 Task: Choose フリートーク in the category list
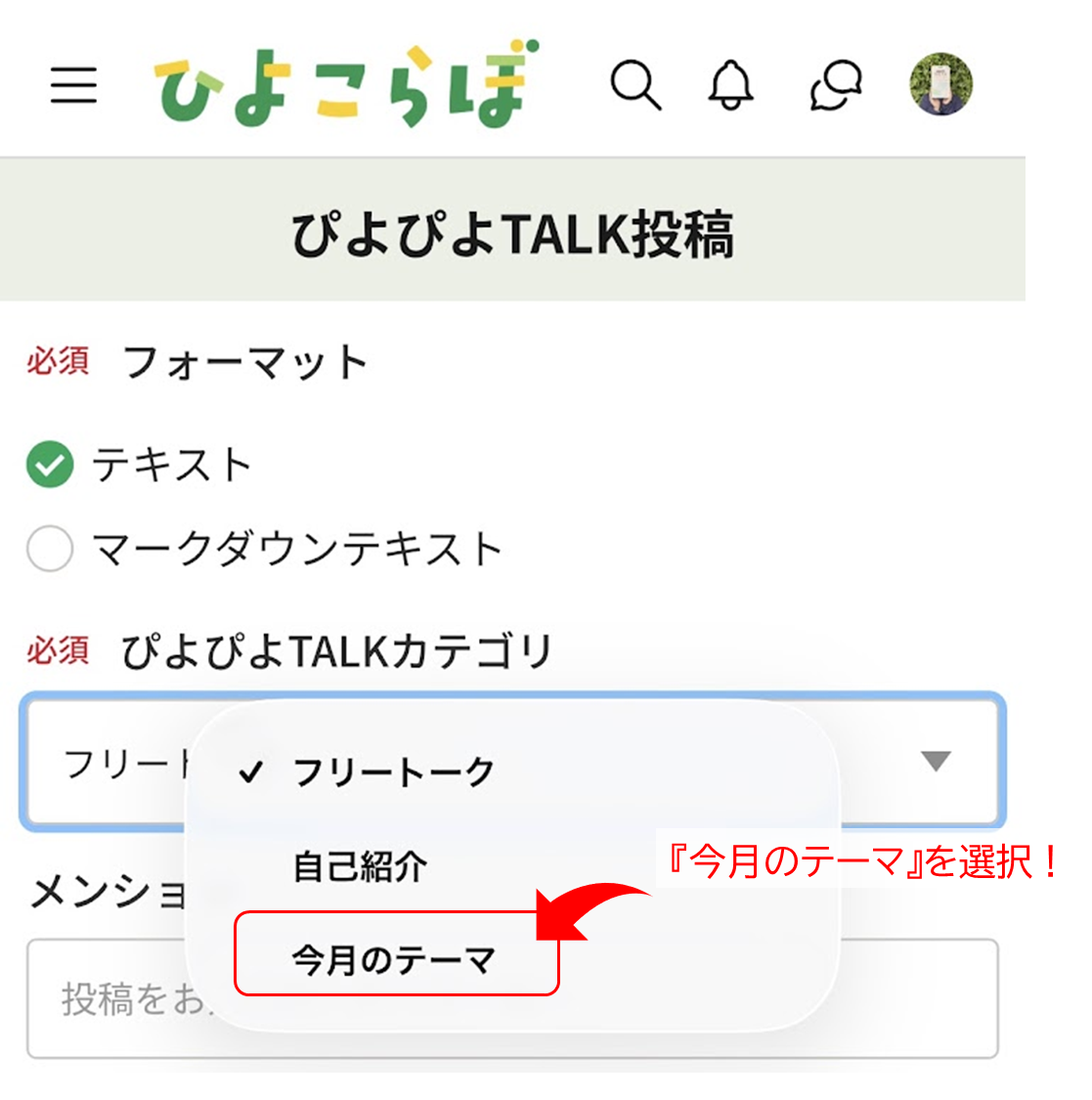393,772
